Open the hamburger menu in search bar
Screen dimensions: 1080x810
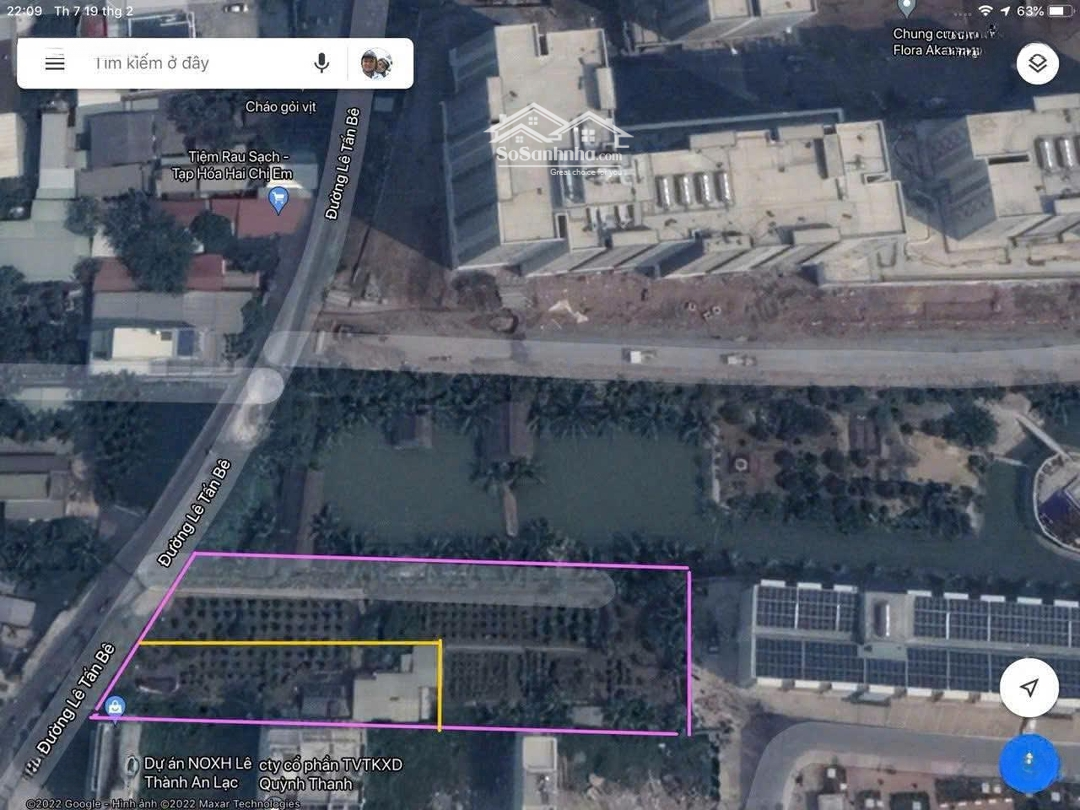click(x=55, y=63)
